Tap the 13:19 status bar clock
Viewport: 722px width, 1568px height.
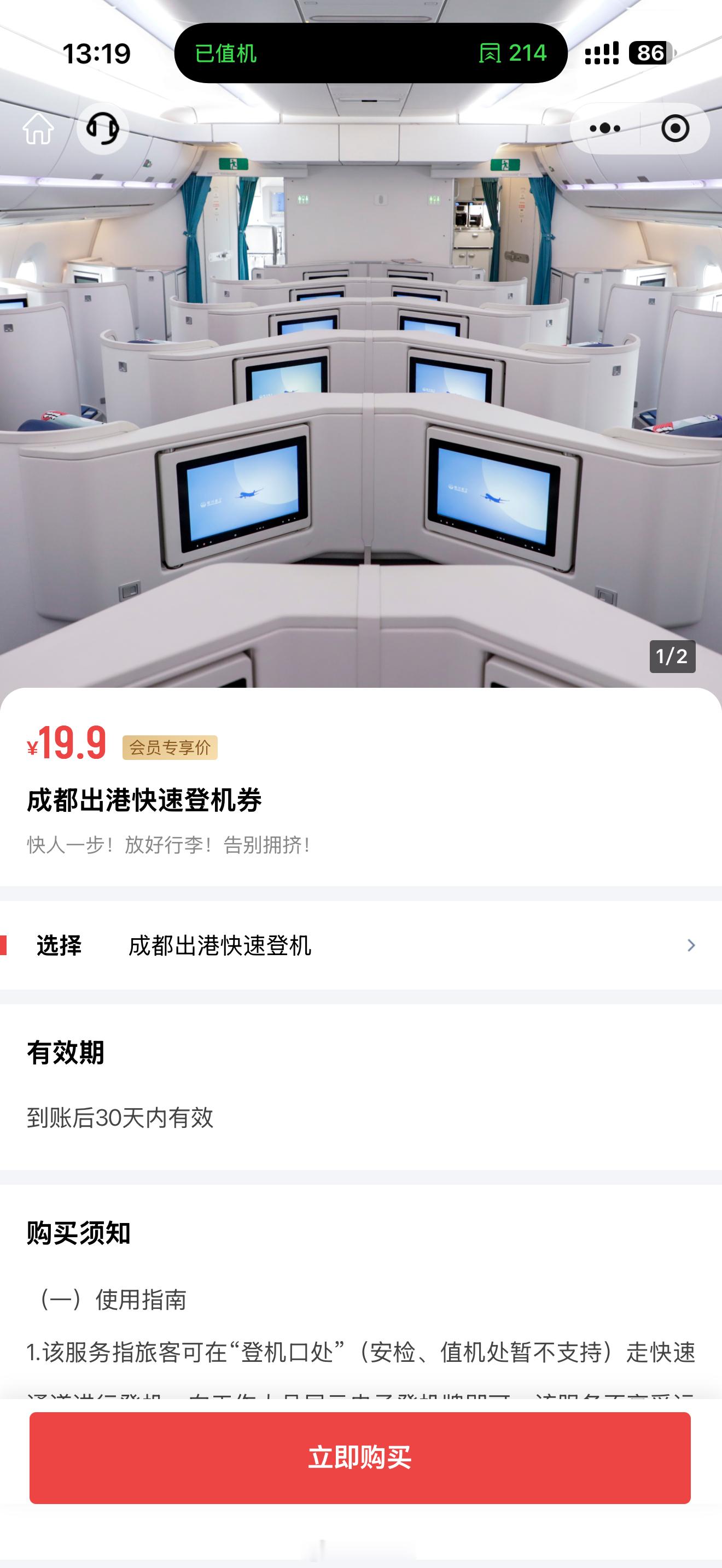tap(96, 54)
